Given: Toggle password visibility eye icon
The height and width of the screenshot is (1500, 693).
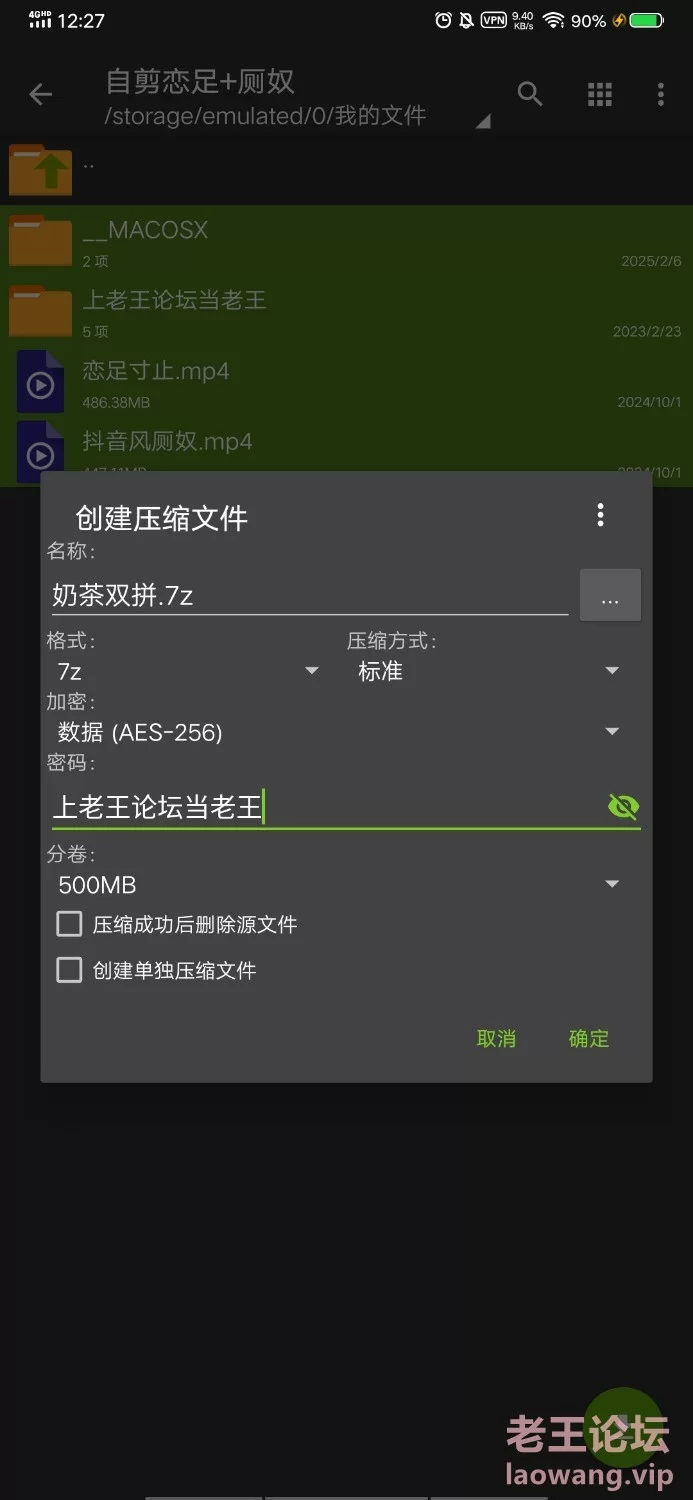Looking at the screenshot, I should click(x=623, y=807).
